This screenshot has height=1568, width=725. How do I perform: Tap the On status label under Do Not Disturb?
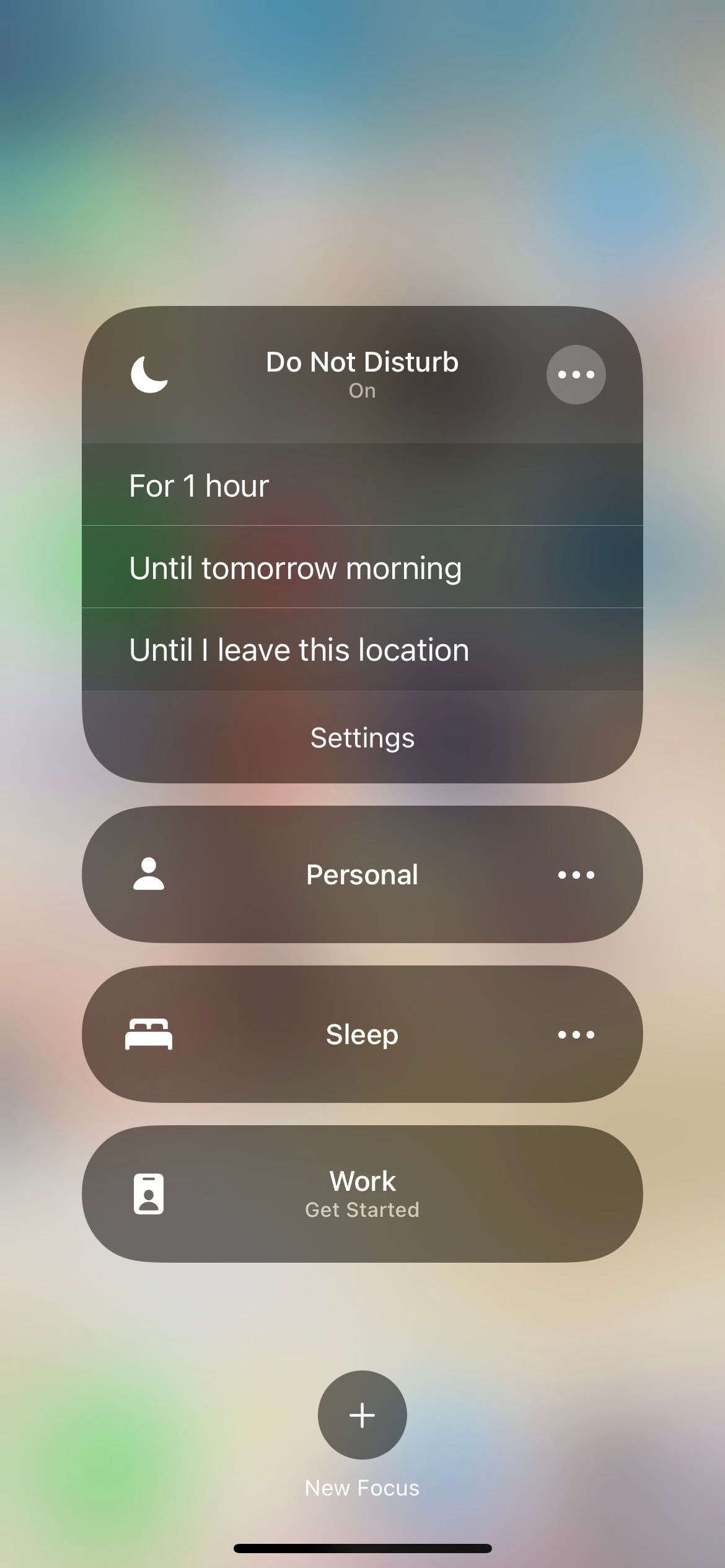coord(361,390)
